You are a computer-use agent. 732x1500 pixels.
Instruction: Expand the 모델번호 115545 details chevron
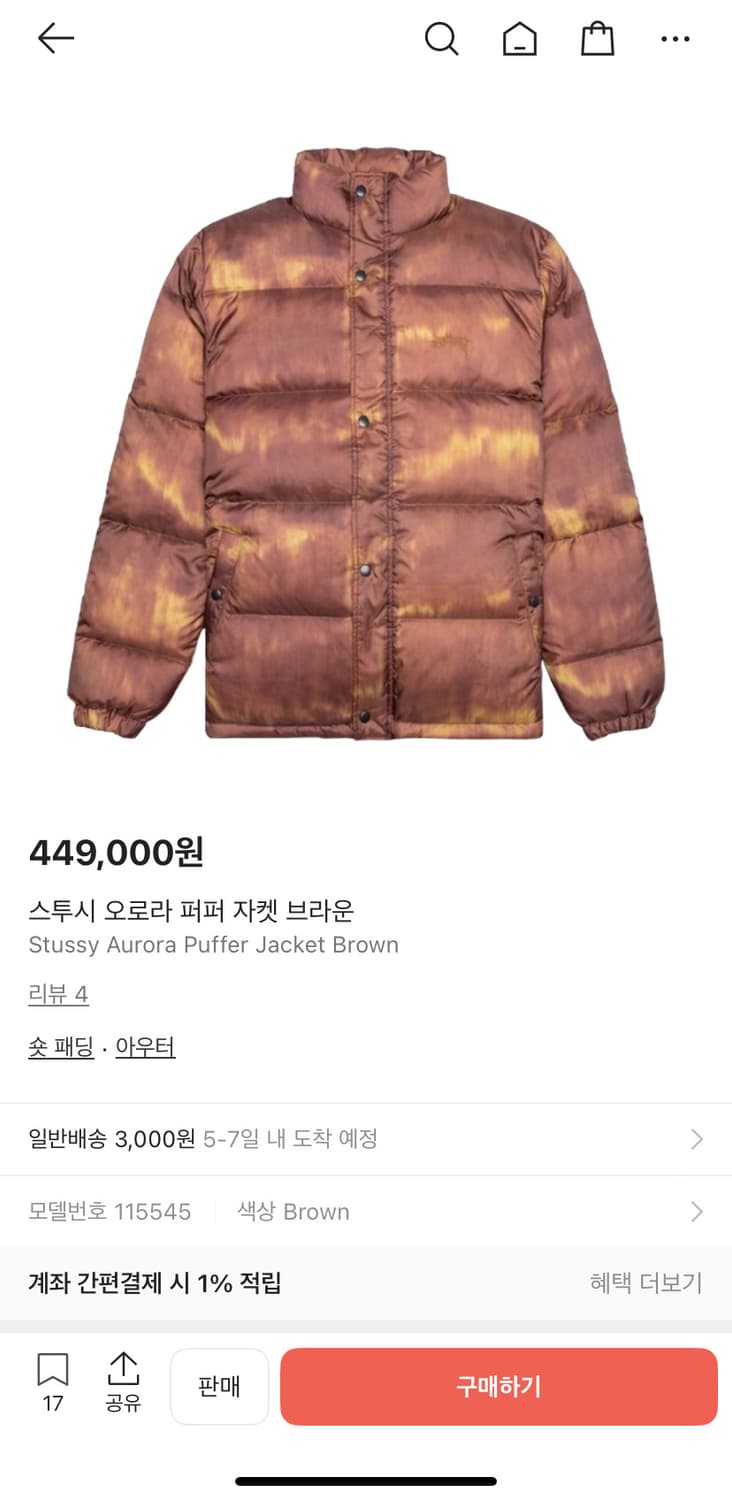tap(697, 1212)
